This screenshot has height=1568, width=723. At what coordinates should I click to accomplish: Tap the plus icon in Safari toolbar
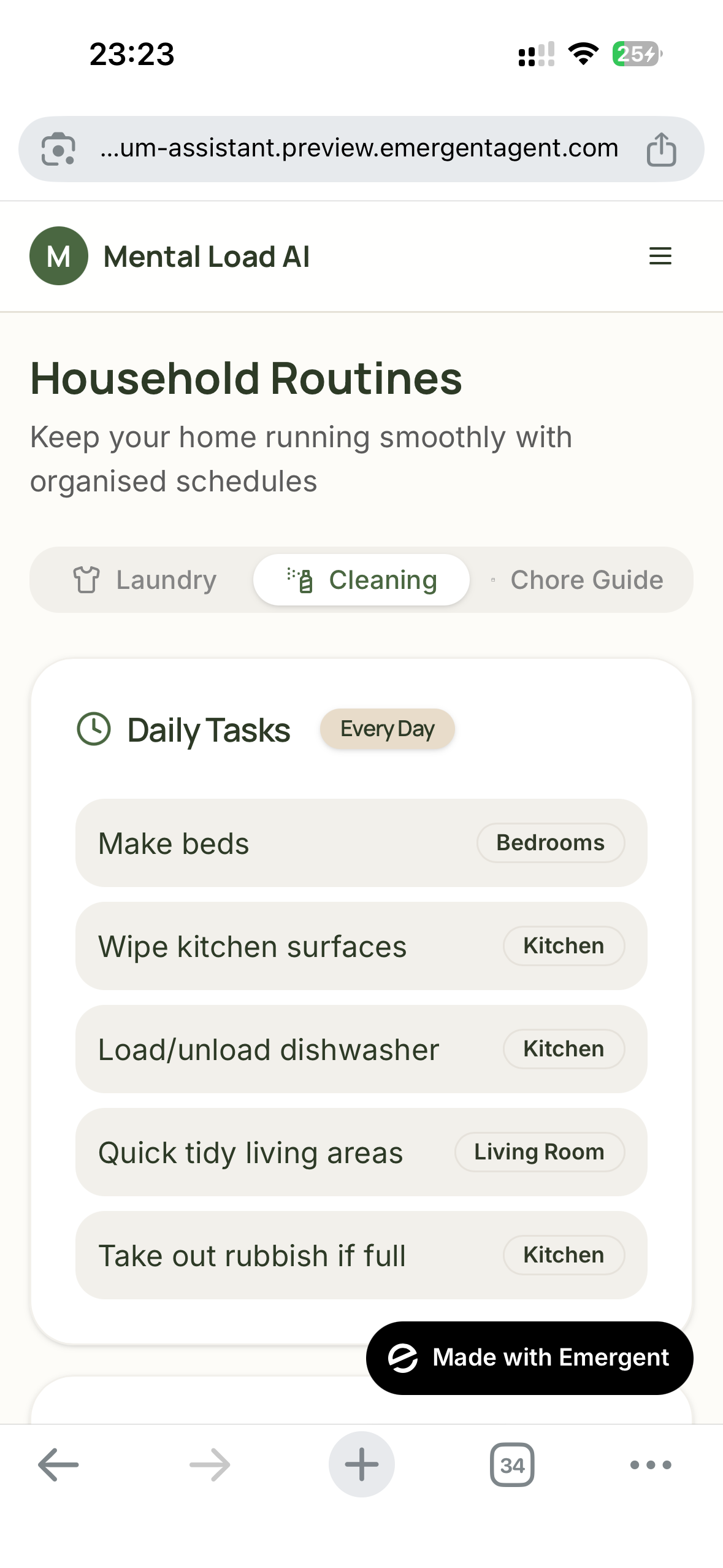(x=361, y=1465)
